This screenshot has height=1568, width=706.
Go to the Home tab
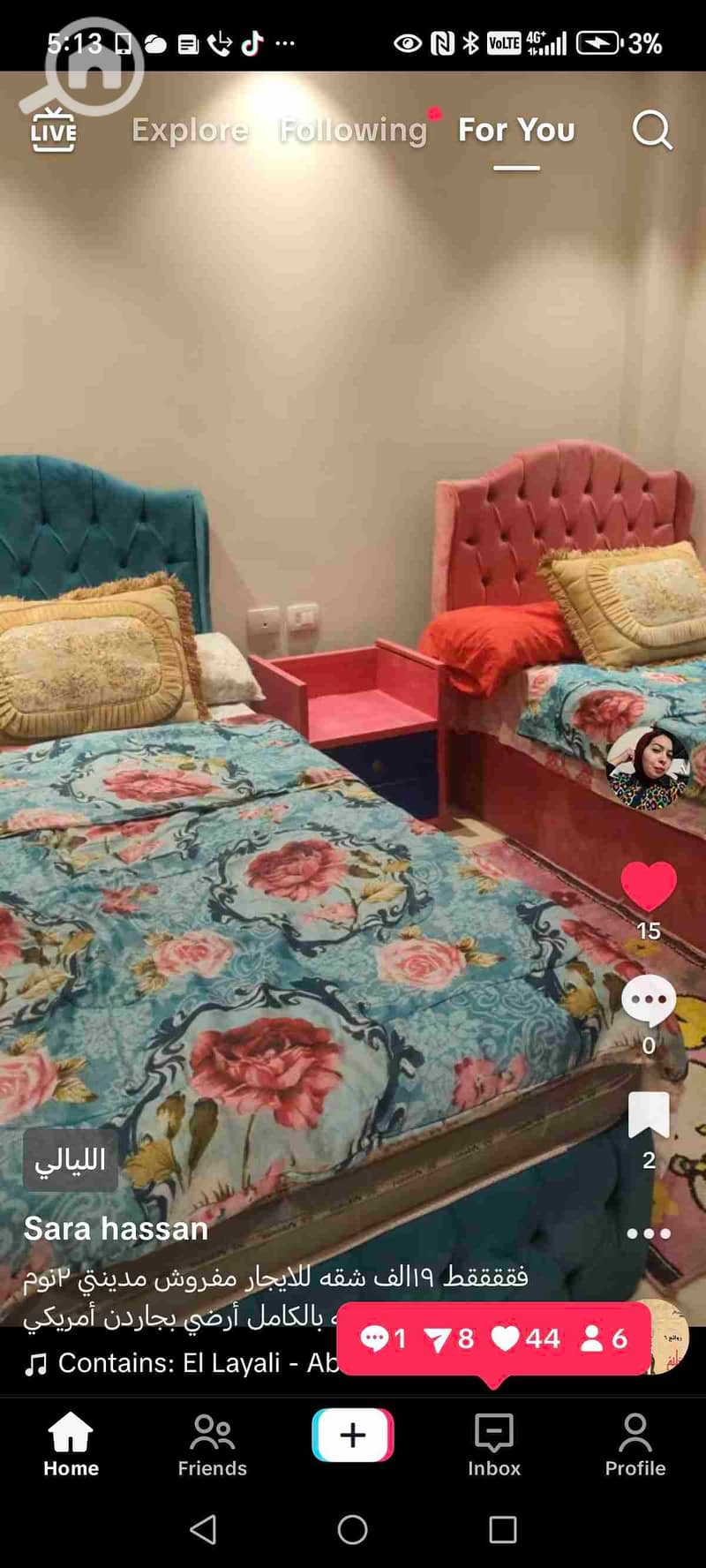[x=71, y=1444]
